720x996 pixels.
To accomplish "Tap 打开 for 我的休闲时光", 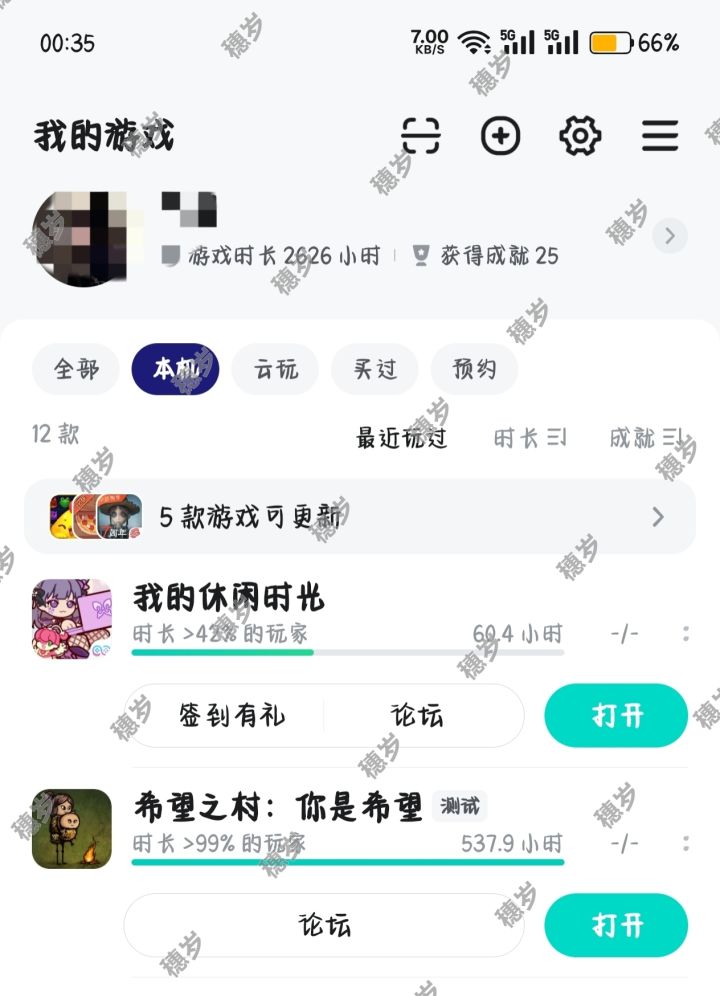I will tap(616, 715).
